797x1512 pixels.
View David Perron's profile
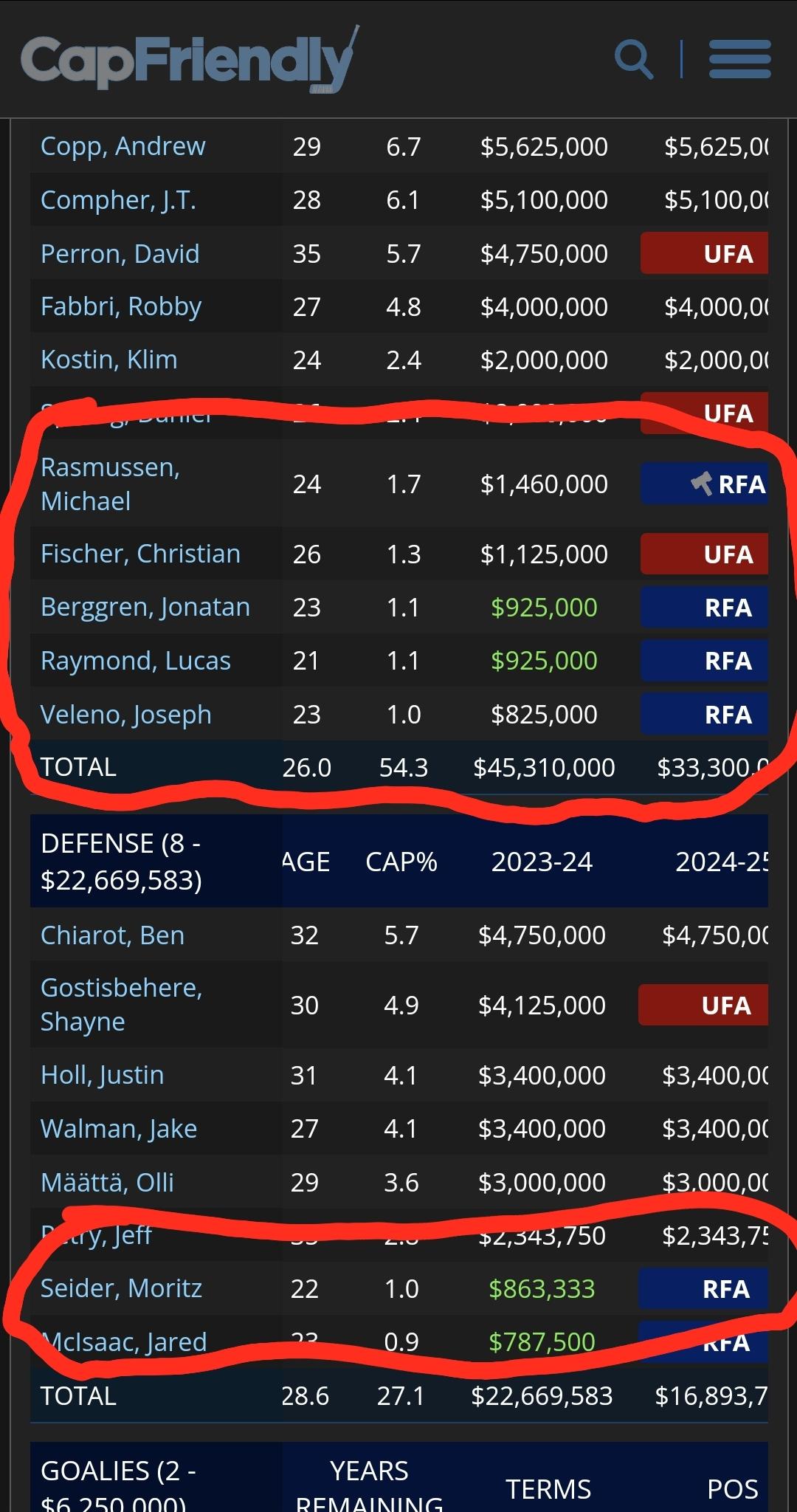[120, 254]
